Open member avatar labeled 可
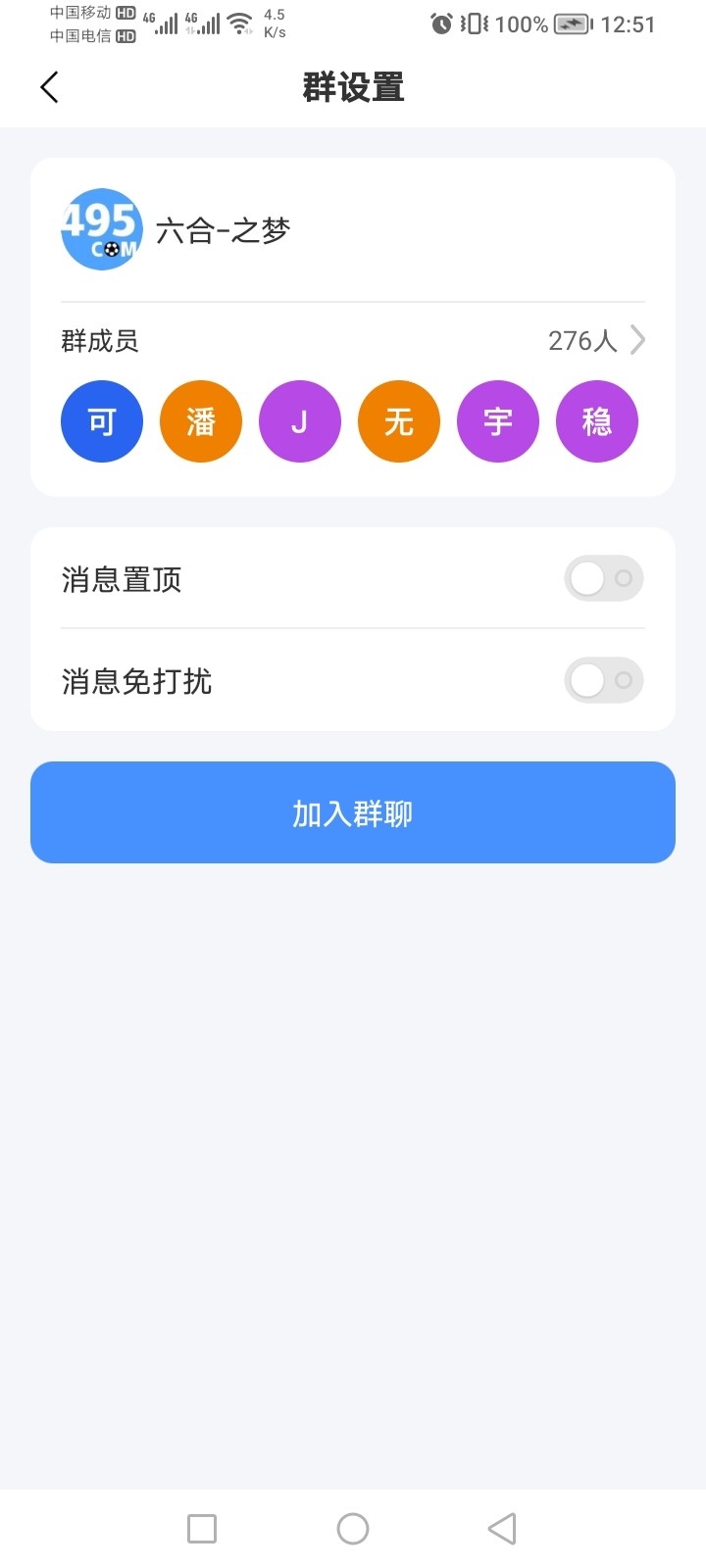 [x=101, y=420]
